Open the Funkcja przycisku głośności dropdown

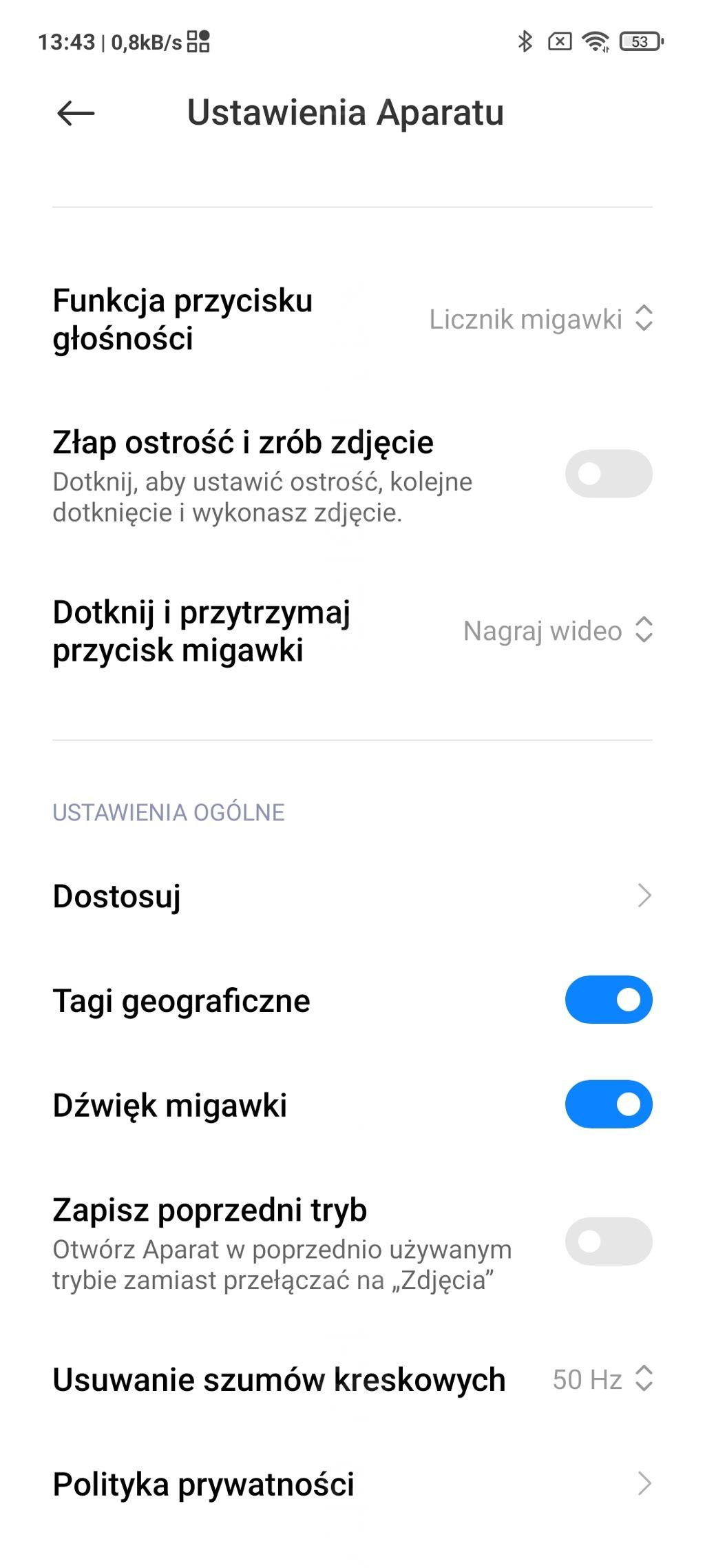[x=540, y=319]
